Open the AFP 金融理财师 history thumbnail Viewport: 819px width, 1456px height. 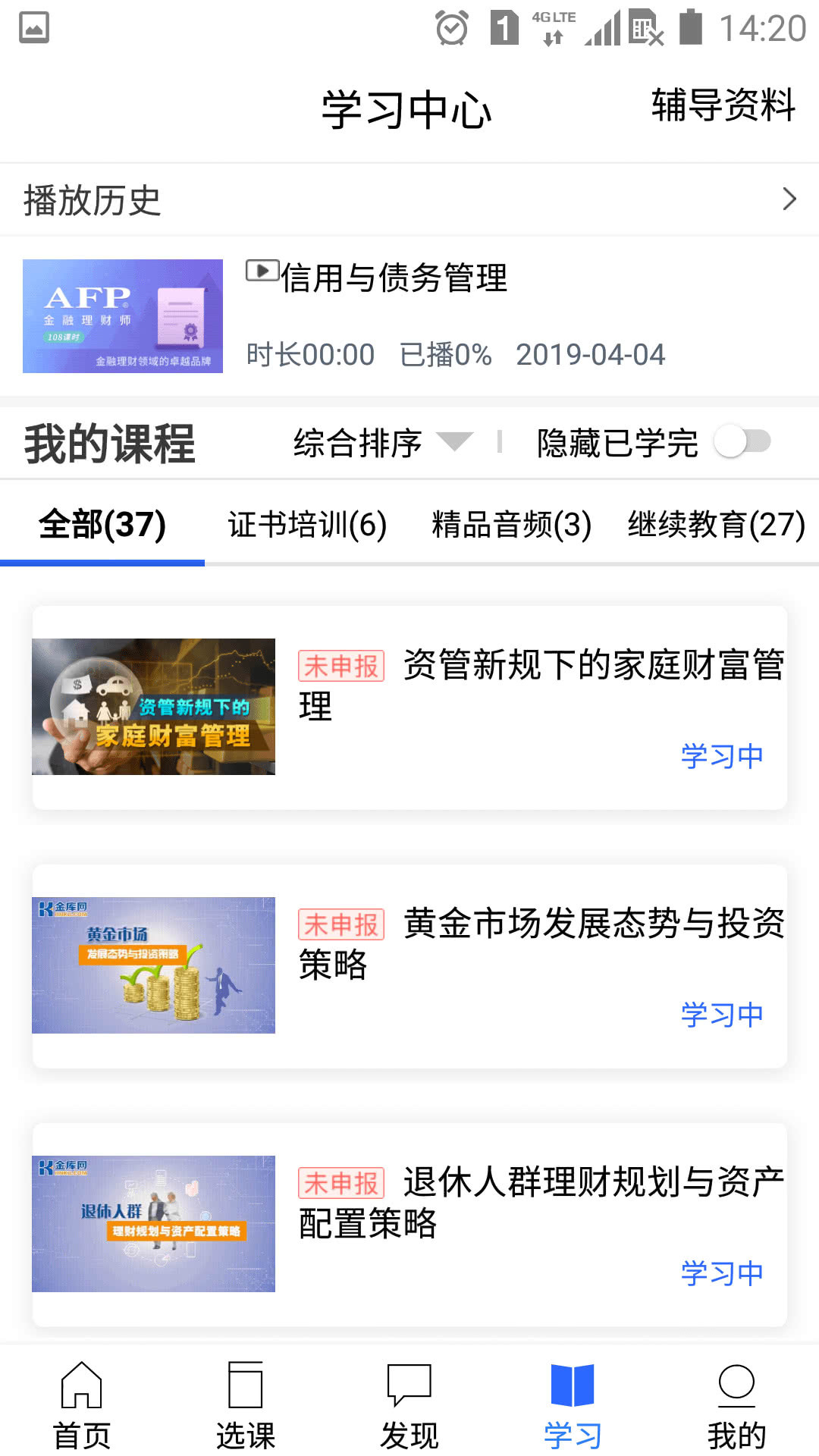tap(122, 316)
